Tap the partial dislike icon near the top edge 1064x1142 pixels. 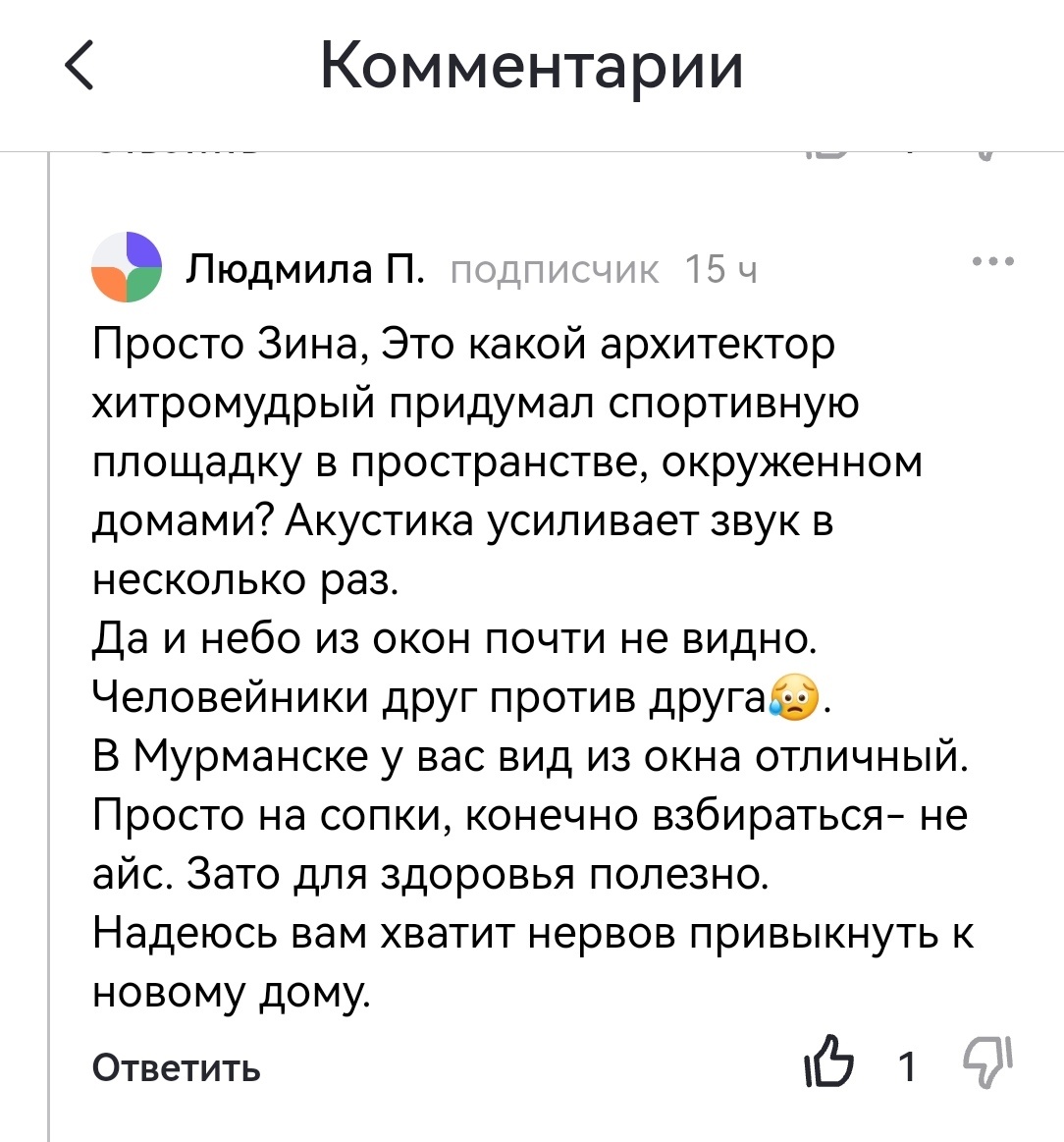point(986,147)
